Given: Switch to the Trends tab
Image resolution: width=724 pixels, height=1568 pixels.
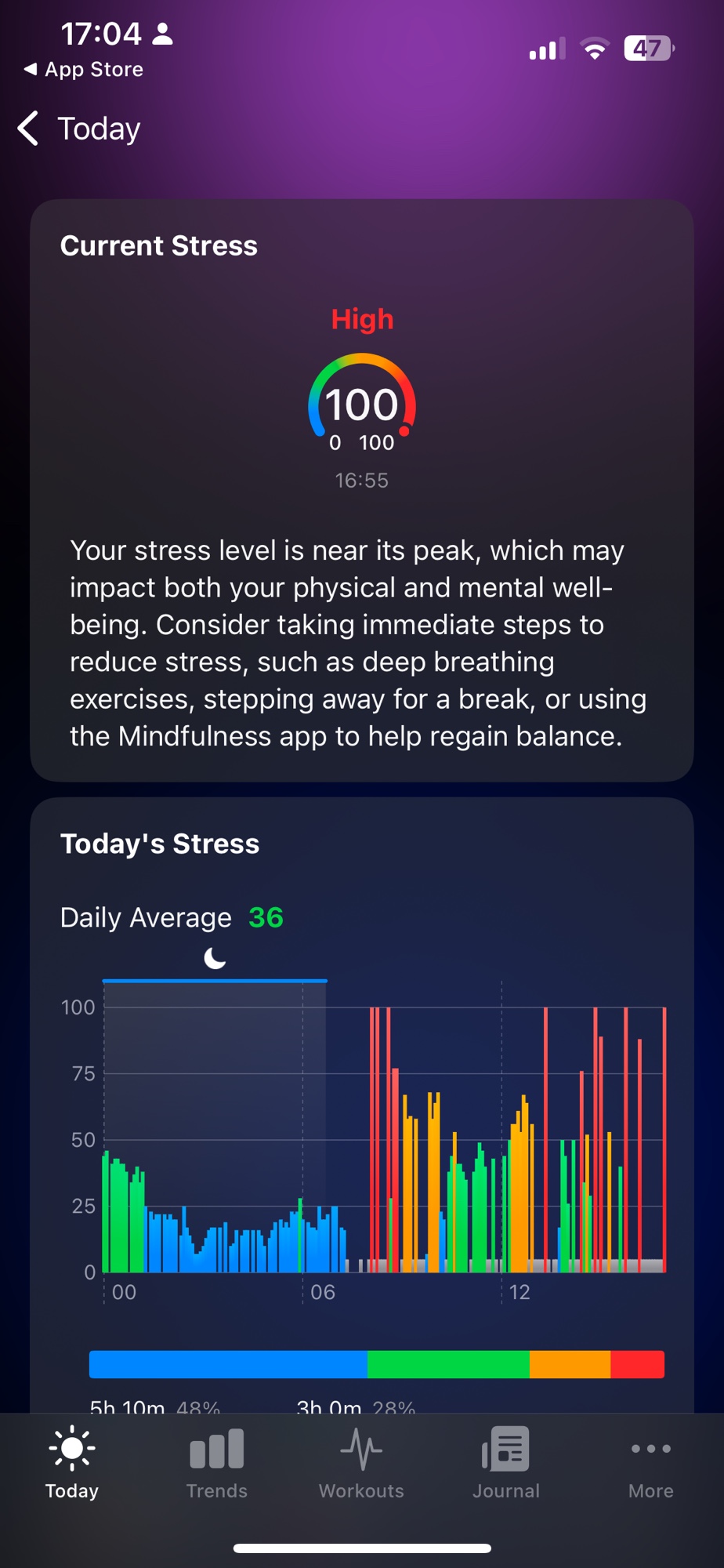Looking at the screenshot, I should 216,1463.
